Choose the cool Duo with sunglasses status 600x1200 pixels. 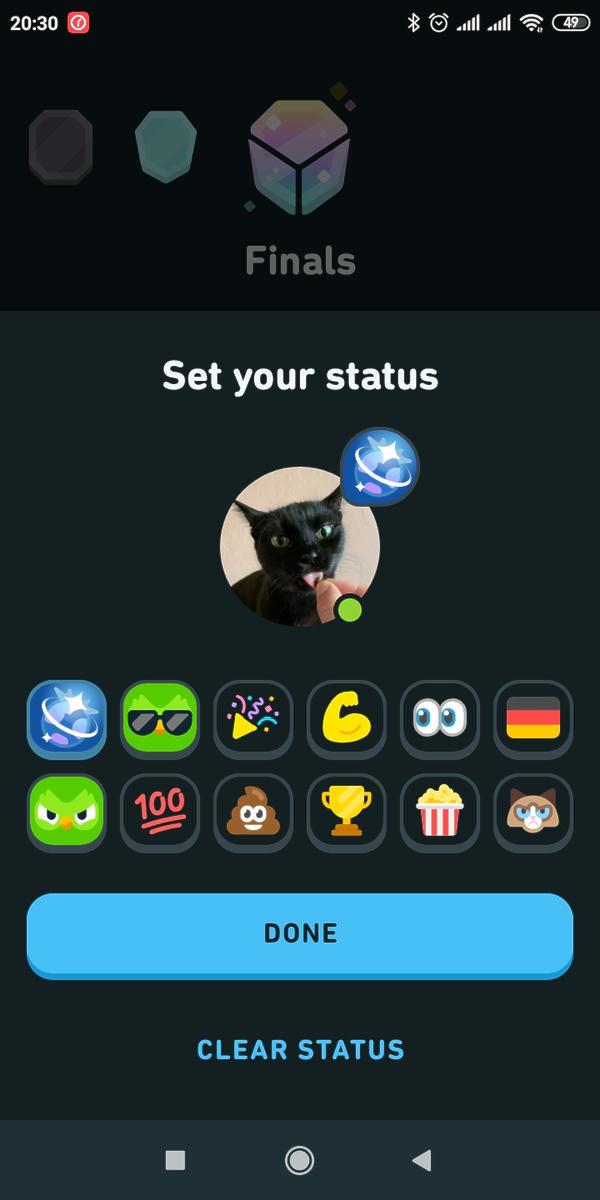(x=160, y=719)
